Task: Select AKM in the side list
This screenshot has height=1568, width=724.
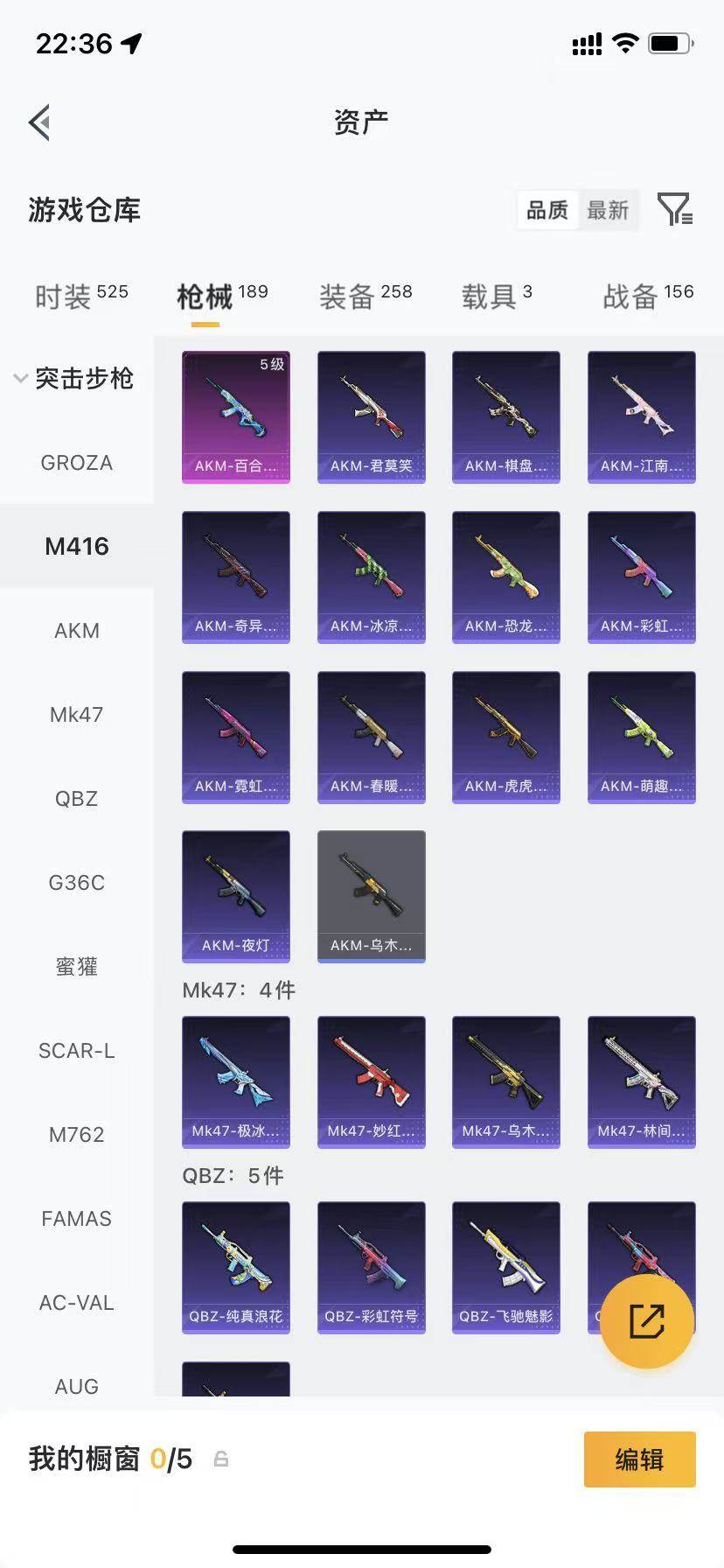Action: (77, 630)
